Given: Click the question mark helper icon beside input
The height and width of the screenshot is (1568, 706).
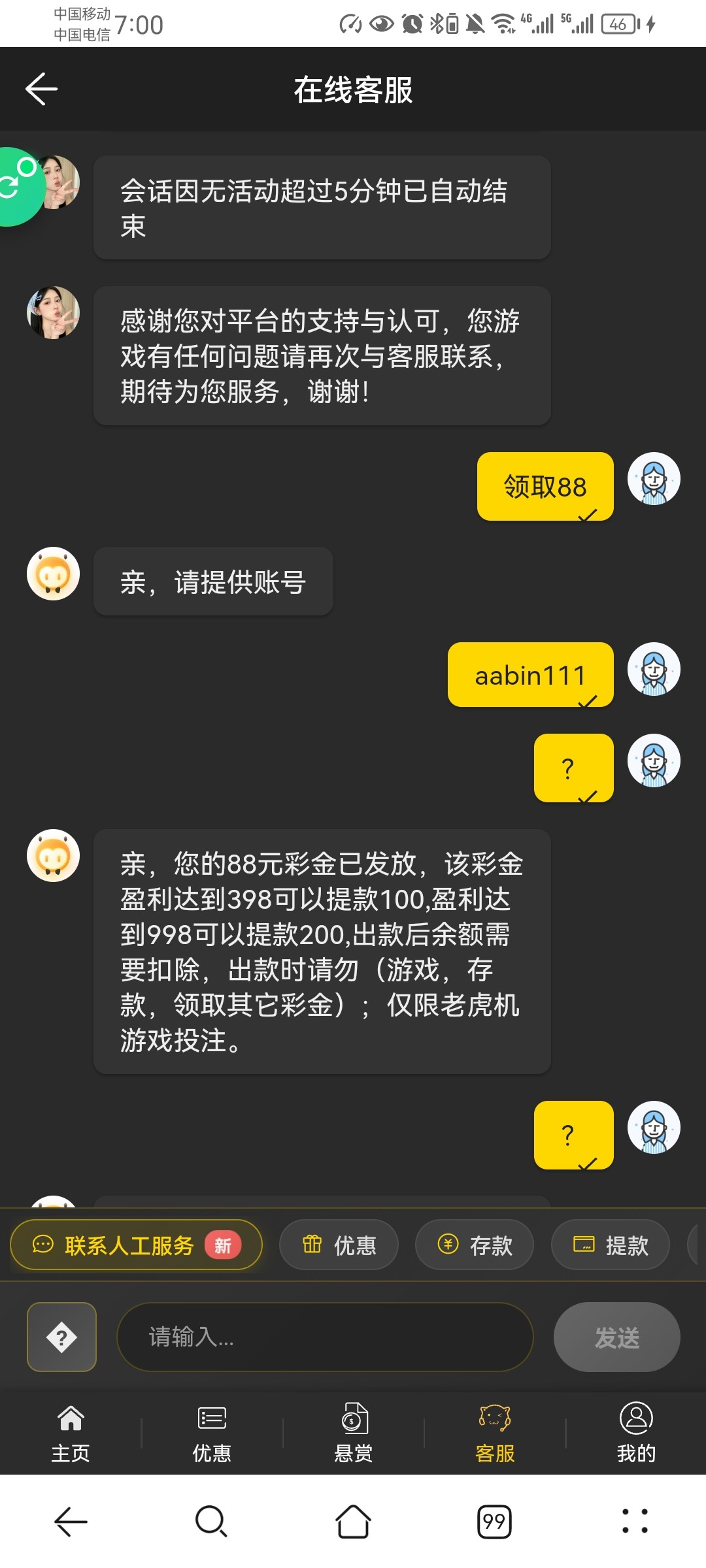Looking at the screenshot, I should 61,1337.
